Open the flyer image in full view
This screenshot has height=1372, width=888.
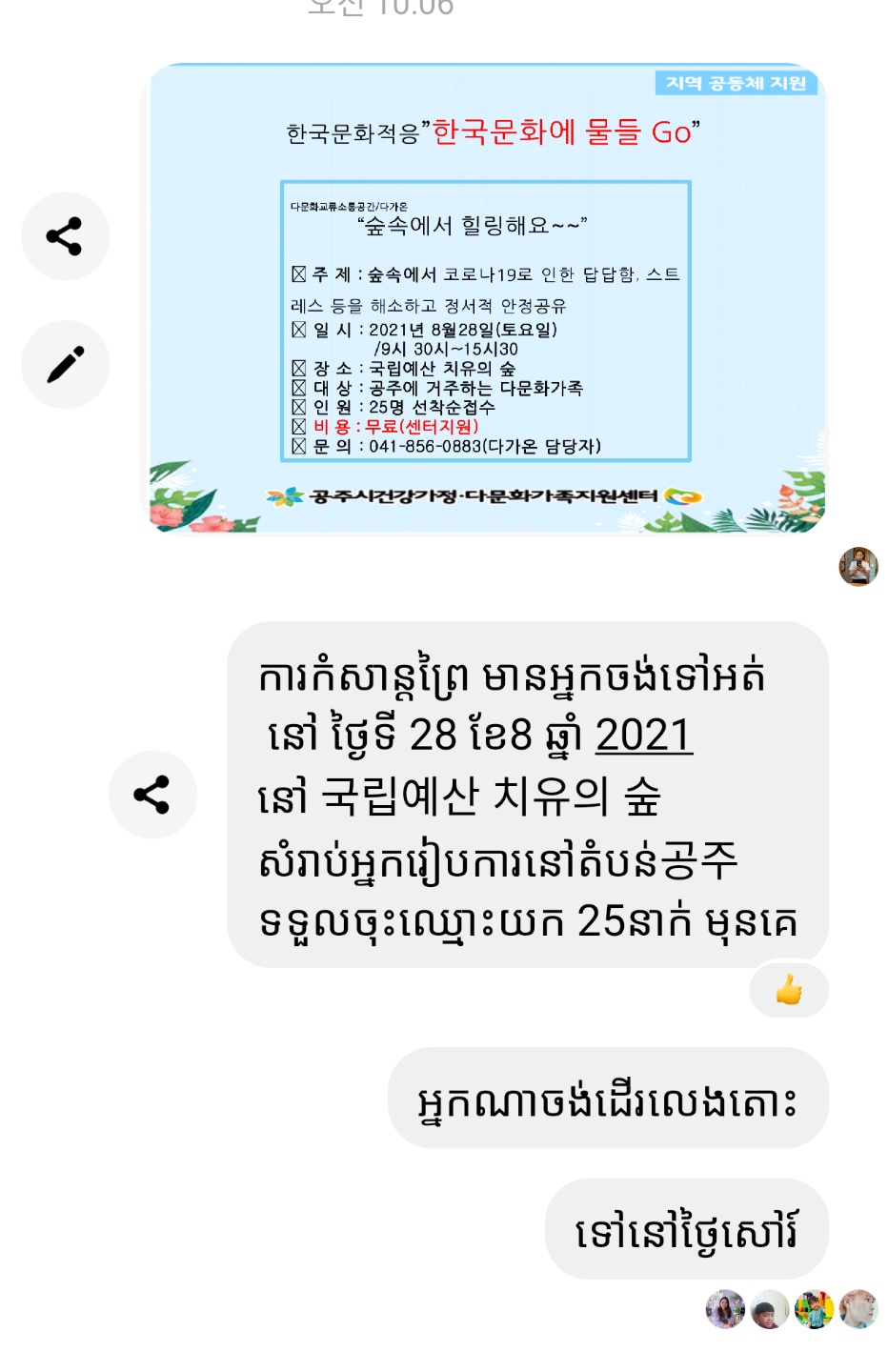tap(487, 297)
